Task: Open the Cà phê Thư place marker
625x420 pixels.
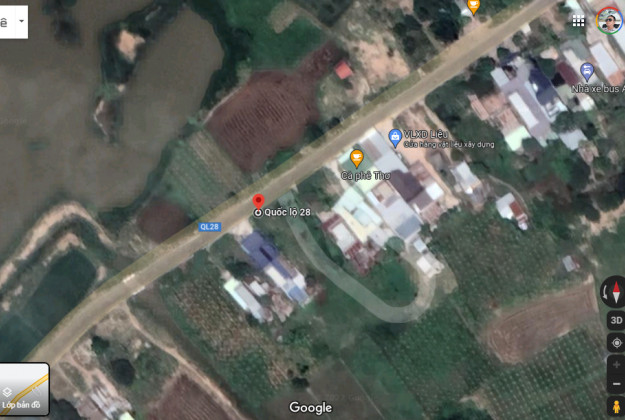Action: coord(357,157)
